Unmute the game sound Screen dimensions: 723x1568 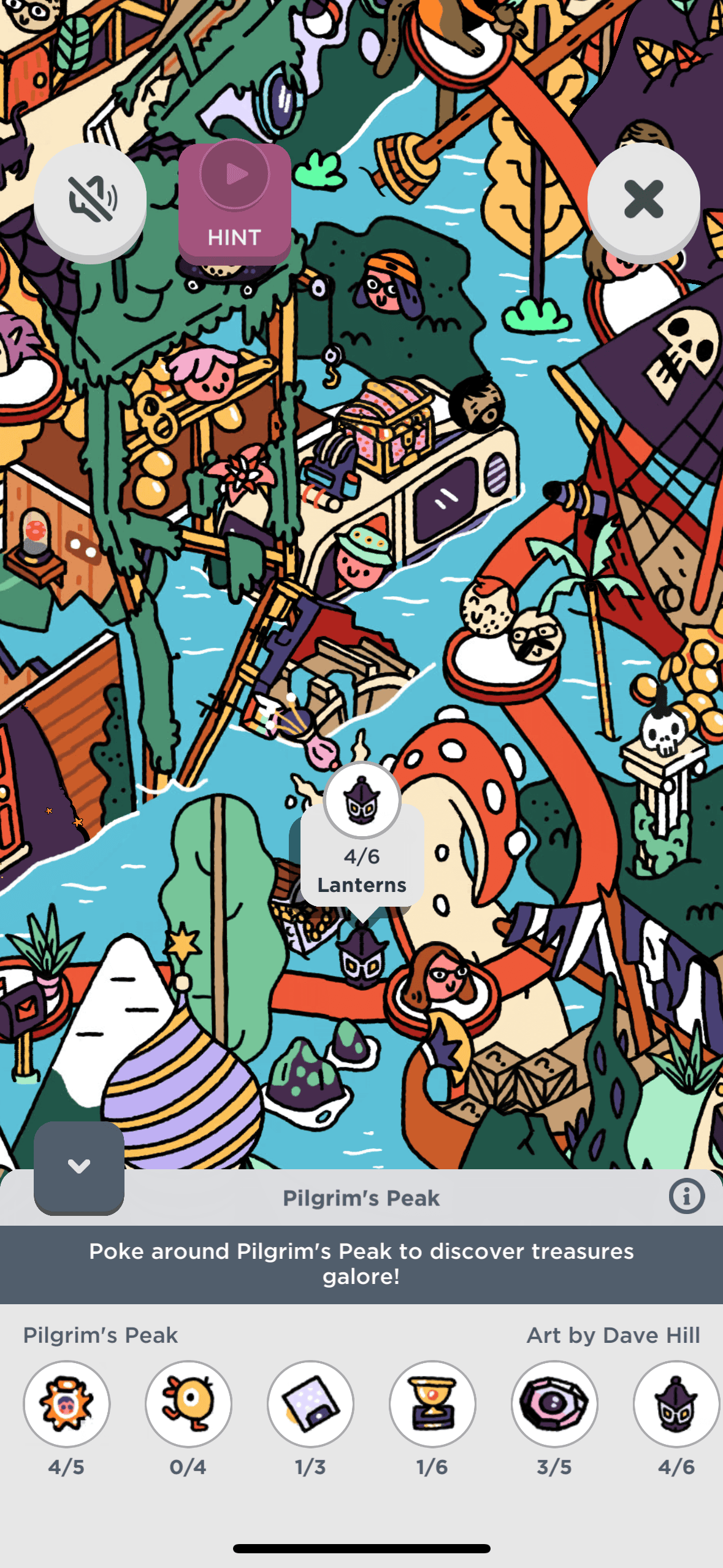[90, 199]
